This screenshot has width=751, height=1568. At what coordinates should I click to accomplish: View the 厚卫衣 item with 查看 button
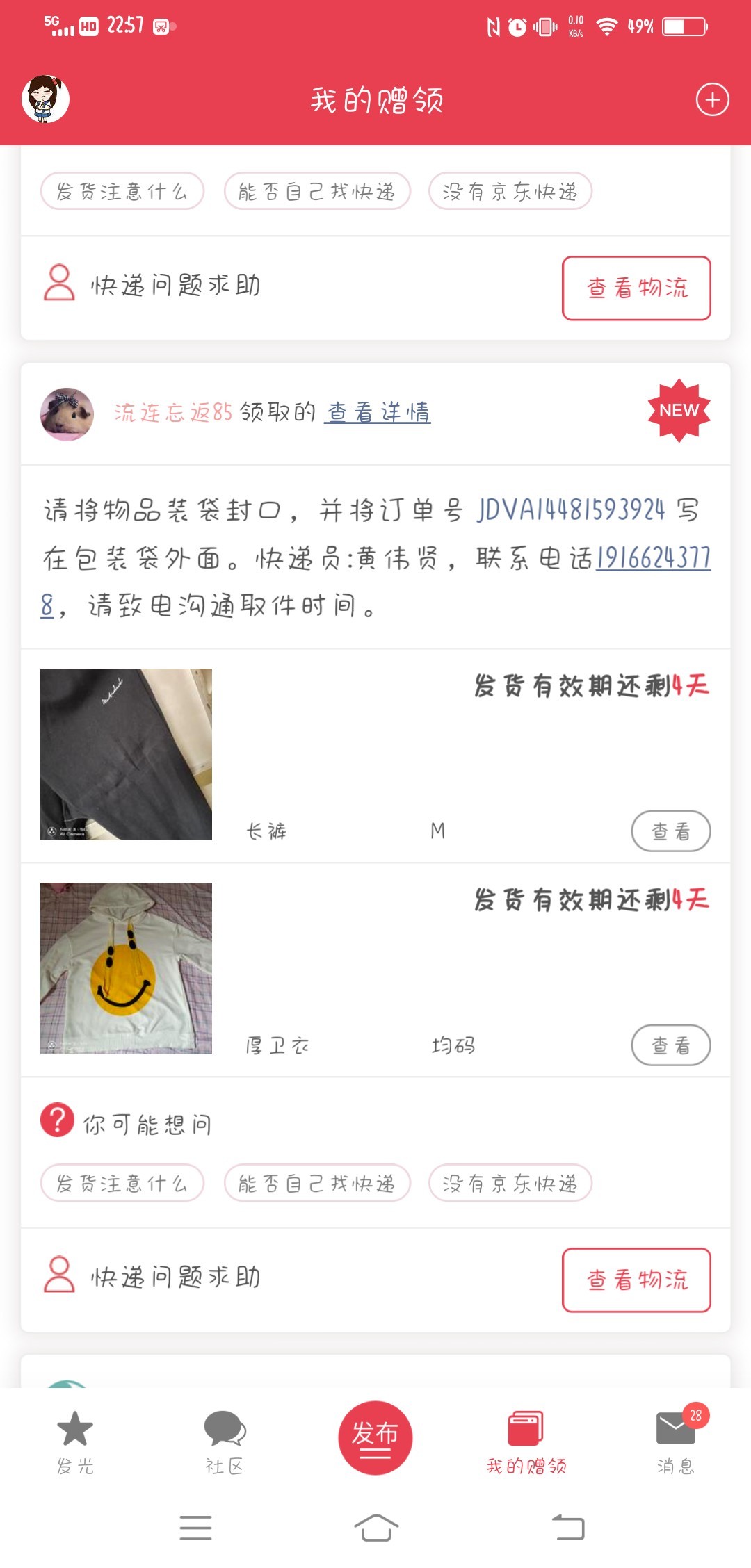tap(670, 1045)
